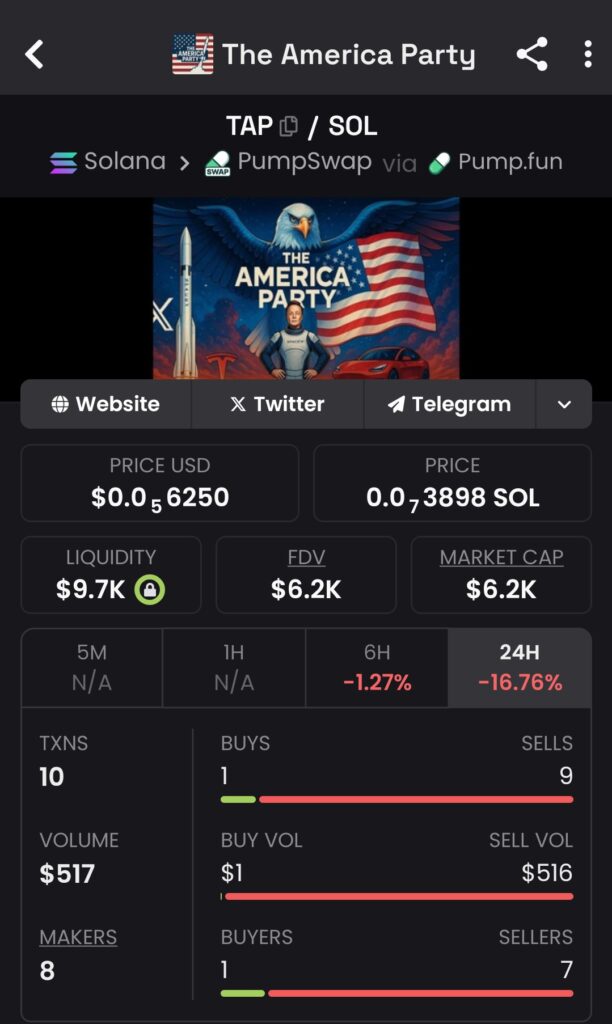Open the three-dot overflow menu
The height and width of the screenshot is (1024, 612).
(x=588, y=54)
